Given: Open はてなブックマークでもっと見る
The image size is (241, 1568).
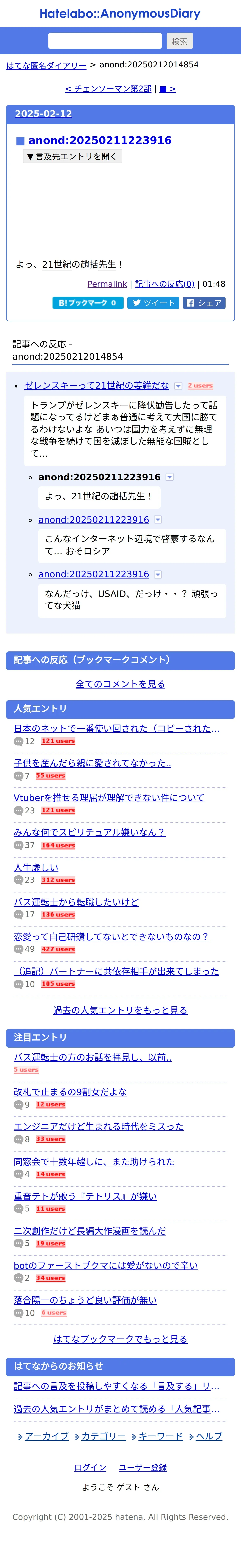Looking at the screenshot, I should (120, 1338).
